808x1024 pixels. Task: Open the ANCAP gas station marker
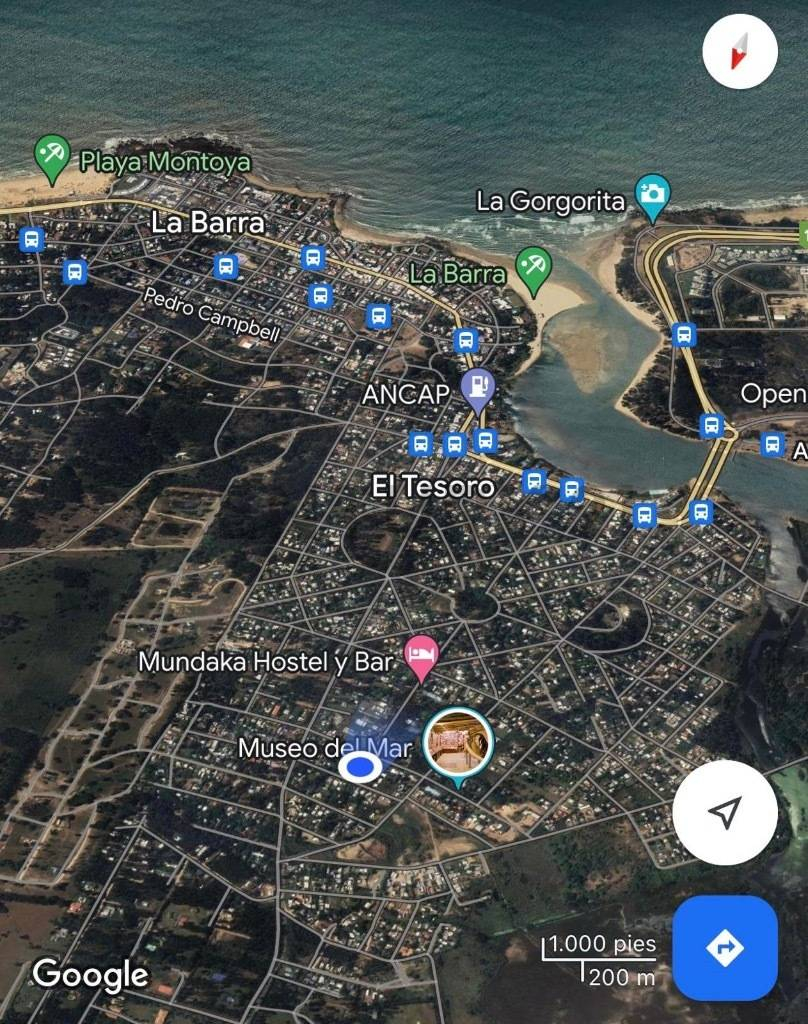point(478,389)
